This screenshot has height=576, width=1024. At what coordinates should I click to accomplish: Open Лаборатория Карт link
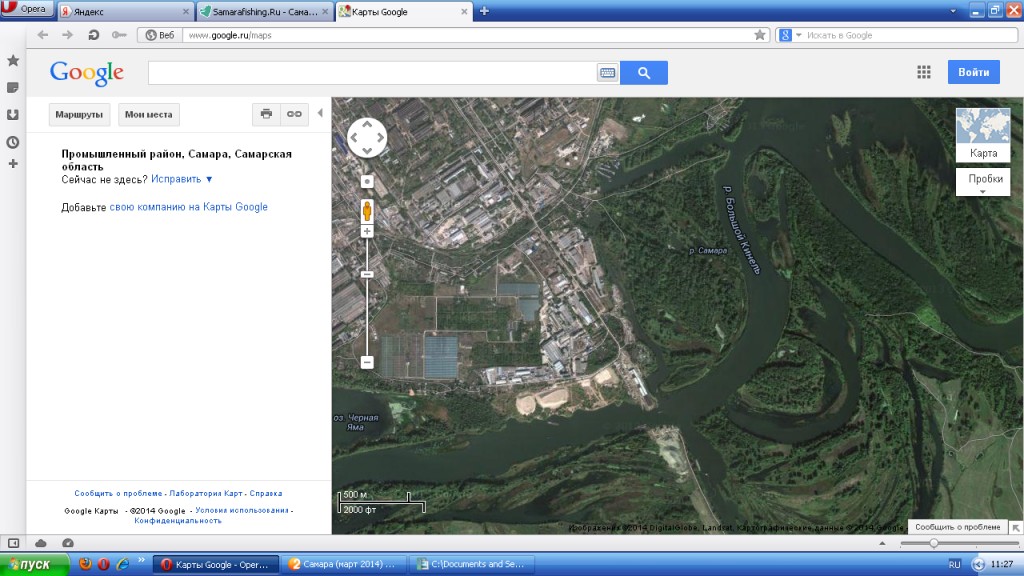(x=206, y=493)
